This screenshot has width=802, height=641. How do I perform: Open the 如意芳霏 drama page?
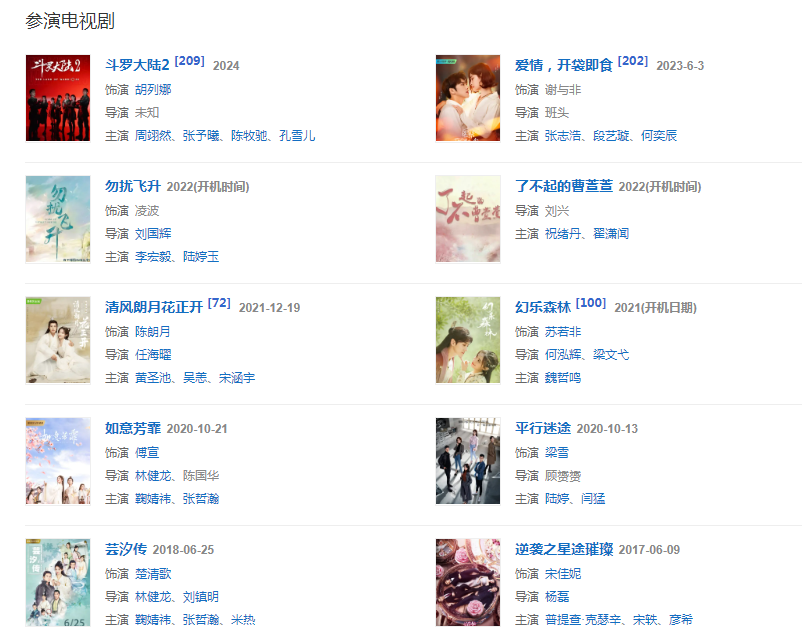pyautogui.click(x=132, y=429)
